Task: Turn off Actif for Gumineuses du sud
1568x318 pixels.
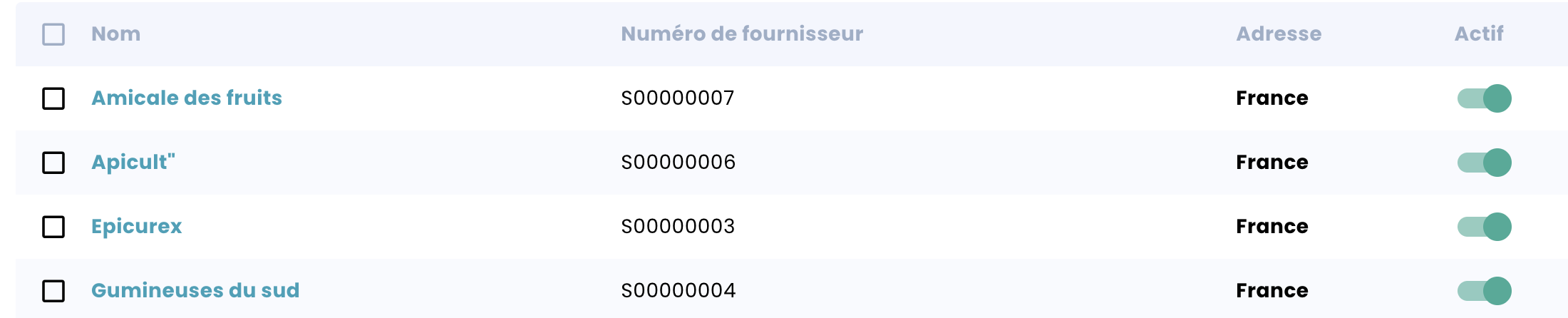Action: coord(1484,291)
